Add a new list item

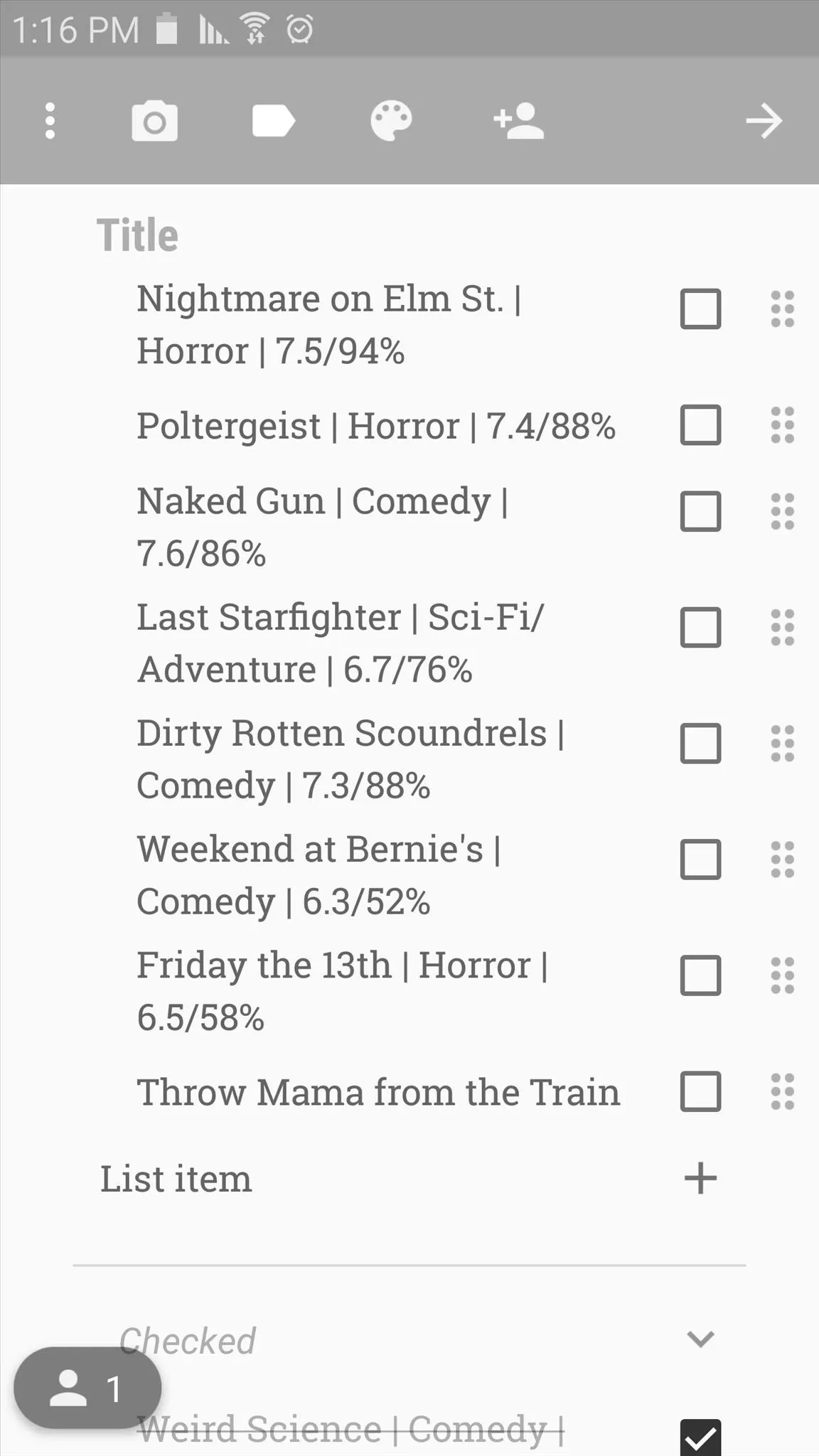409,1178
